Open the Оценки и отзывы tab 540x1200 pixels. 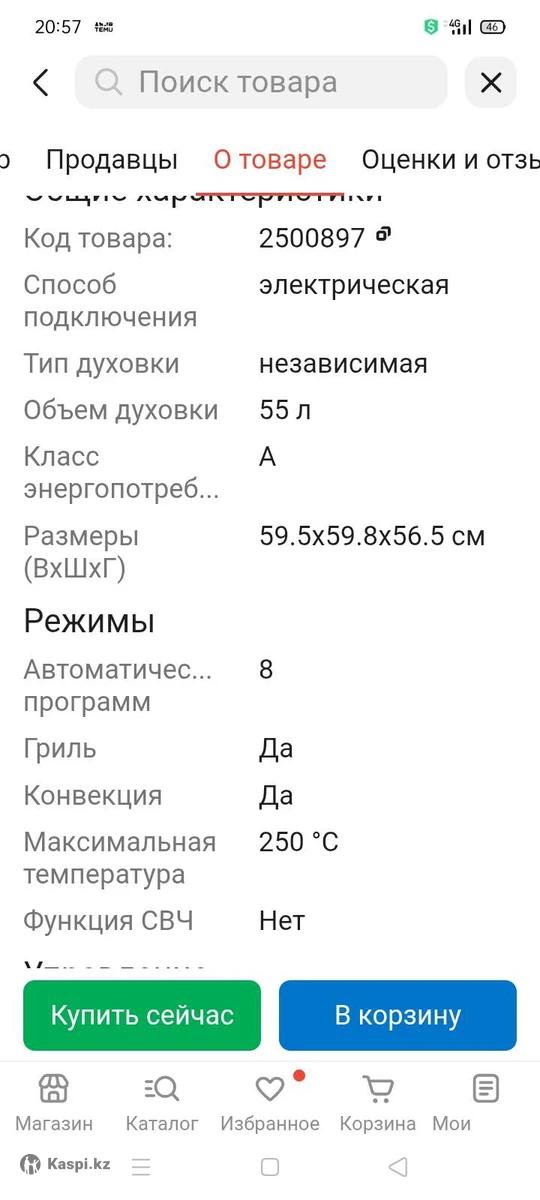(450, 159)
